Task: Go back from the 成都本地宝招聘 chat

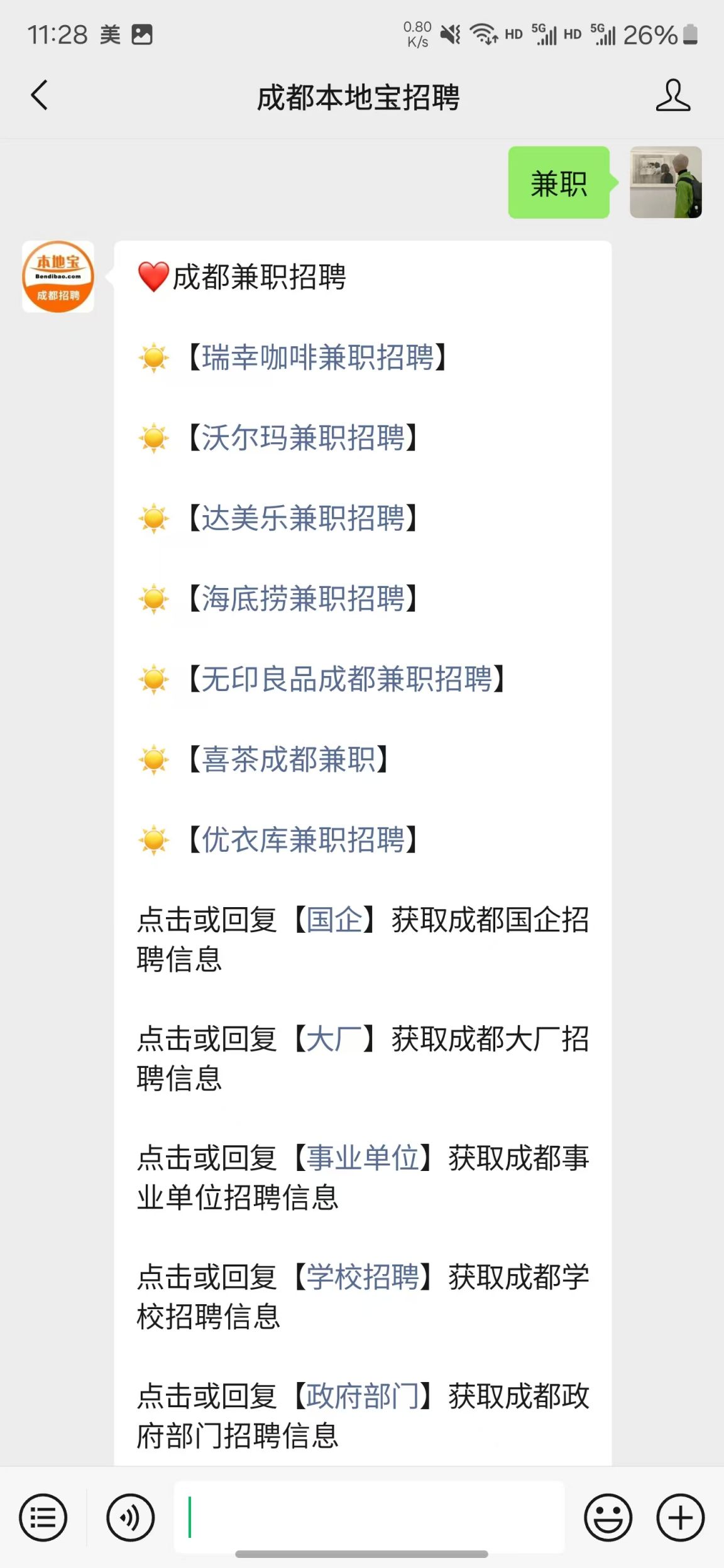Action: point(39,95)
